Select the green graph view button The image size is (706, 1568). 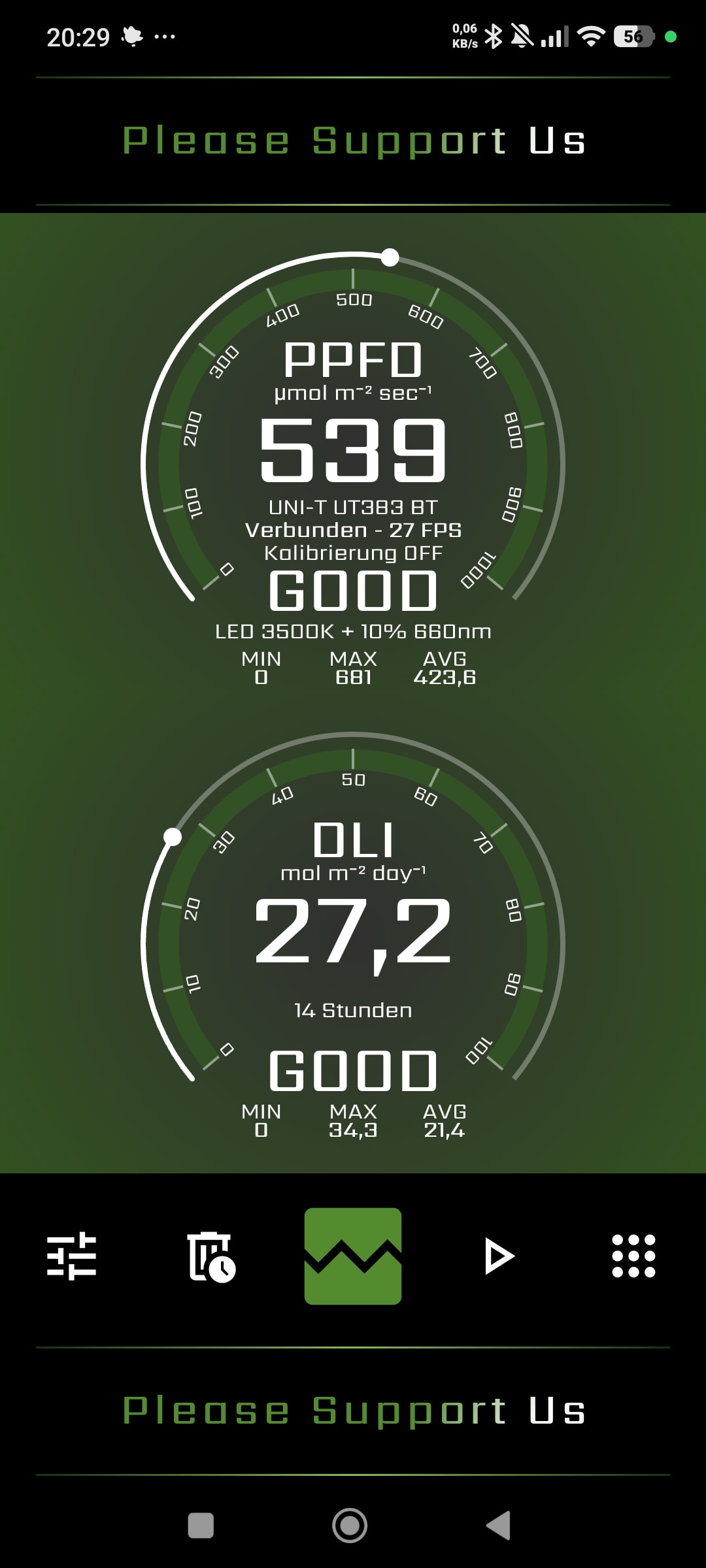[353, 1256]
